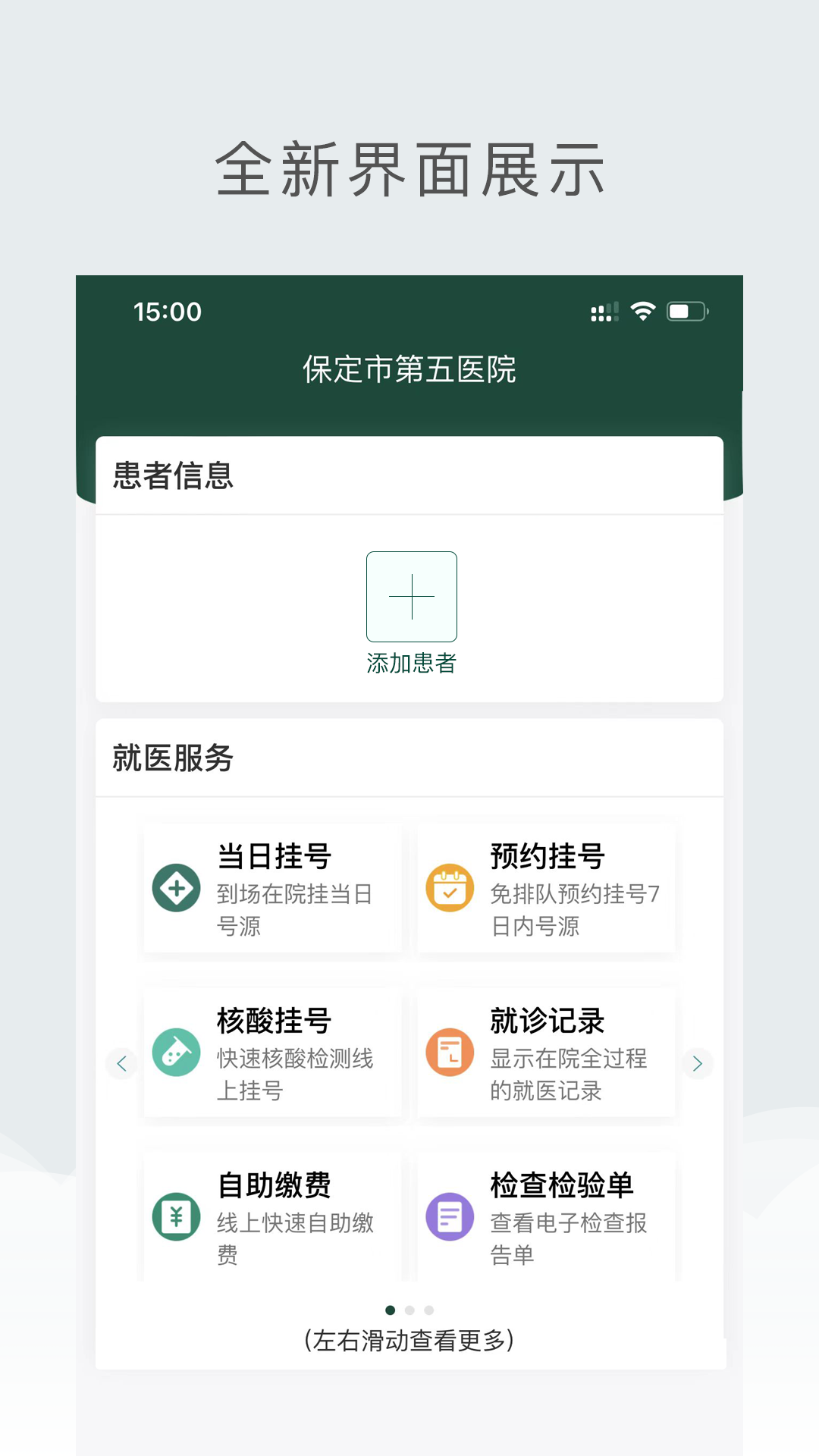Tap the battery icon in status bar
Screen dimensions: 819x1456
[x=685, y=310]
